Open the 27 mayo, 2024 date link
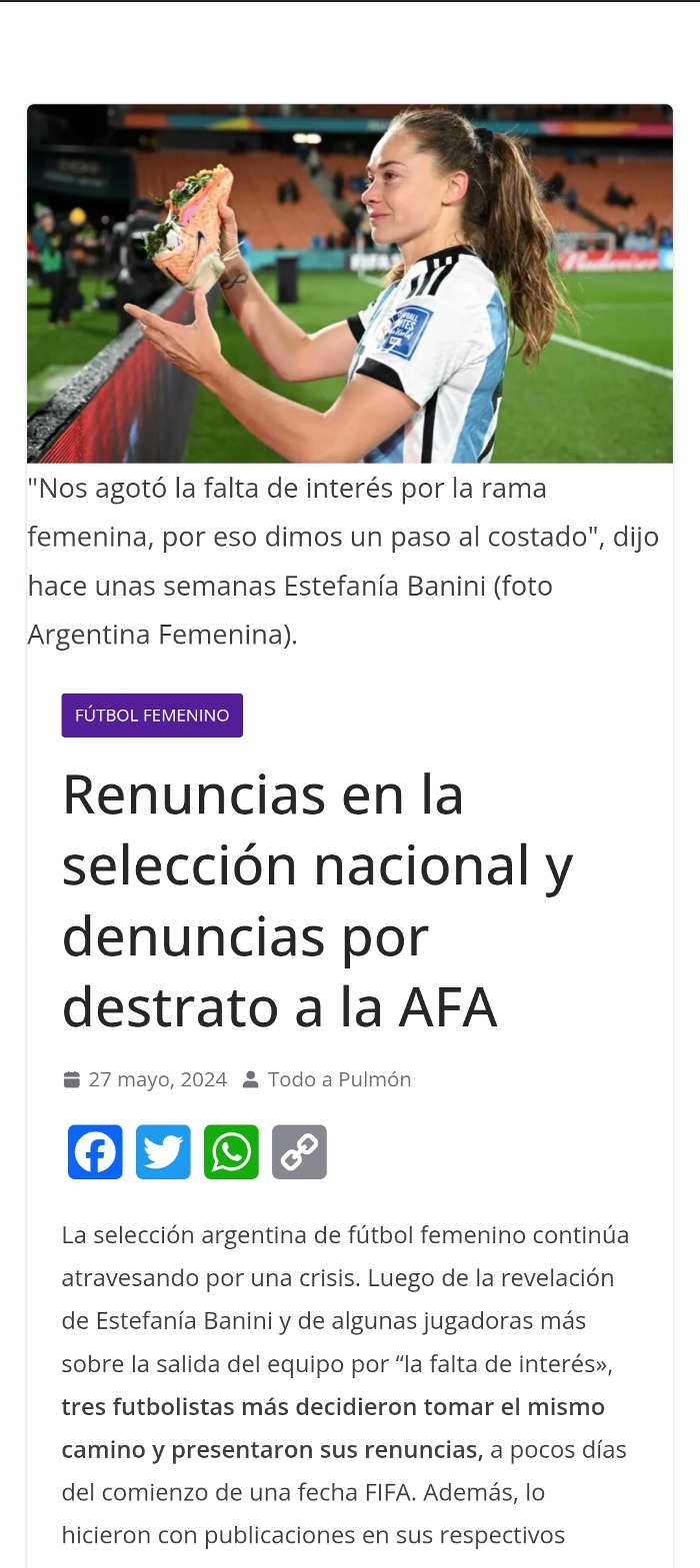Viewport: 700px width, 1568px height. click(x=157, y=1079)
